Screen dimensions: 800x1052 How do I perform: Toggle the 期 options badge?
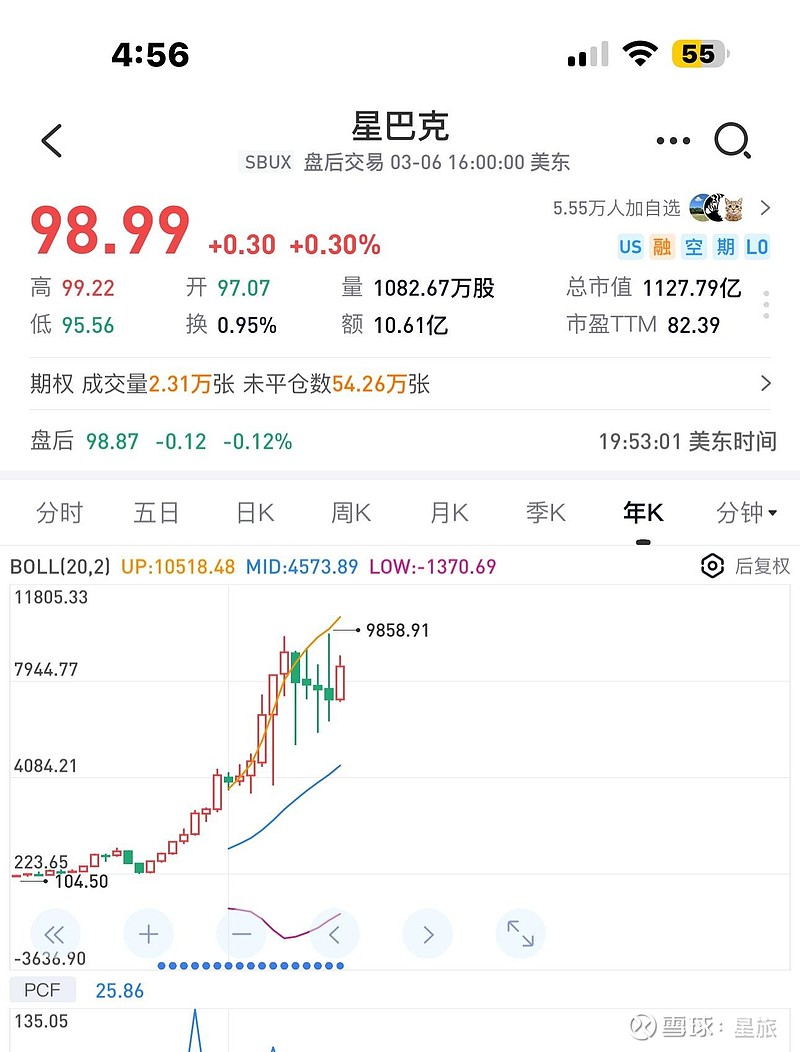[x=725, y=246]
